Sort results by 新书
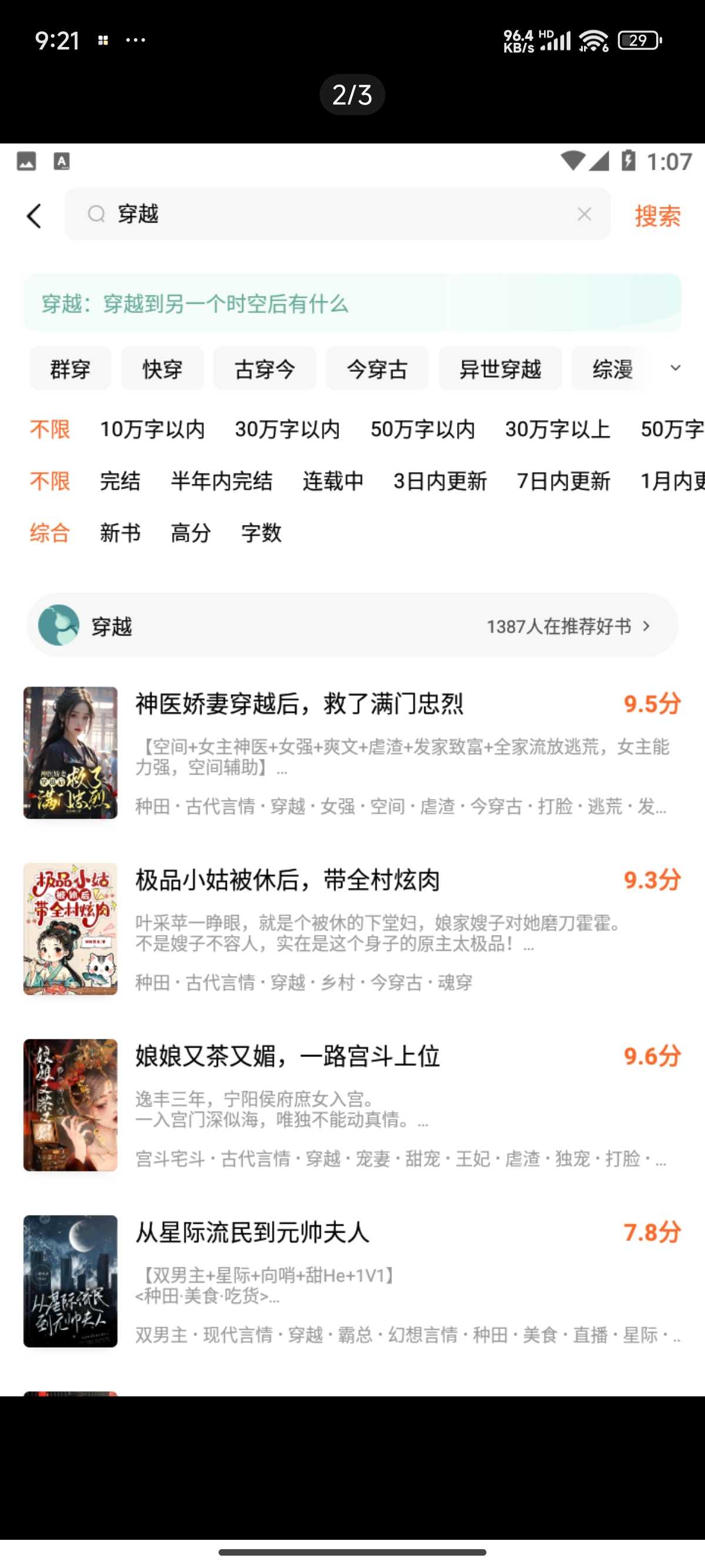705x1568 pixels. click(120, 533)
